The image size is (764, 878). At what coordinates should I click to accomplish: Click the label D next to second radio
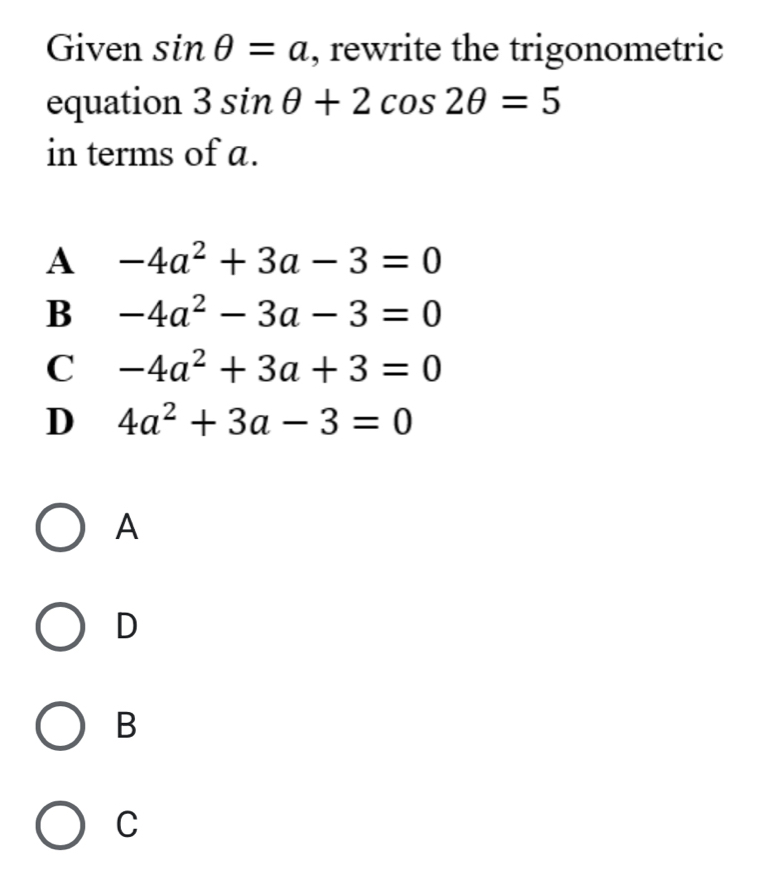coord(126,626)
